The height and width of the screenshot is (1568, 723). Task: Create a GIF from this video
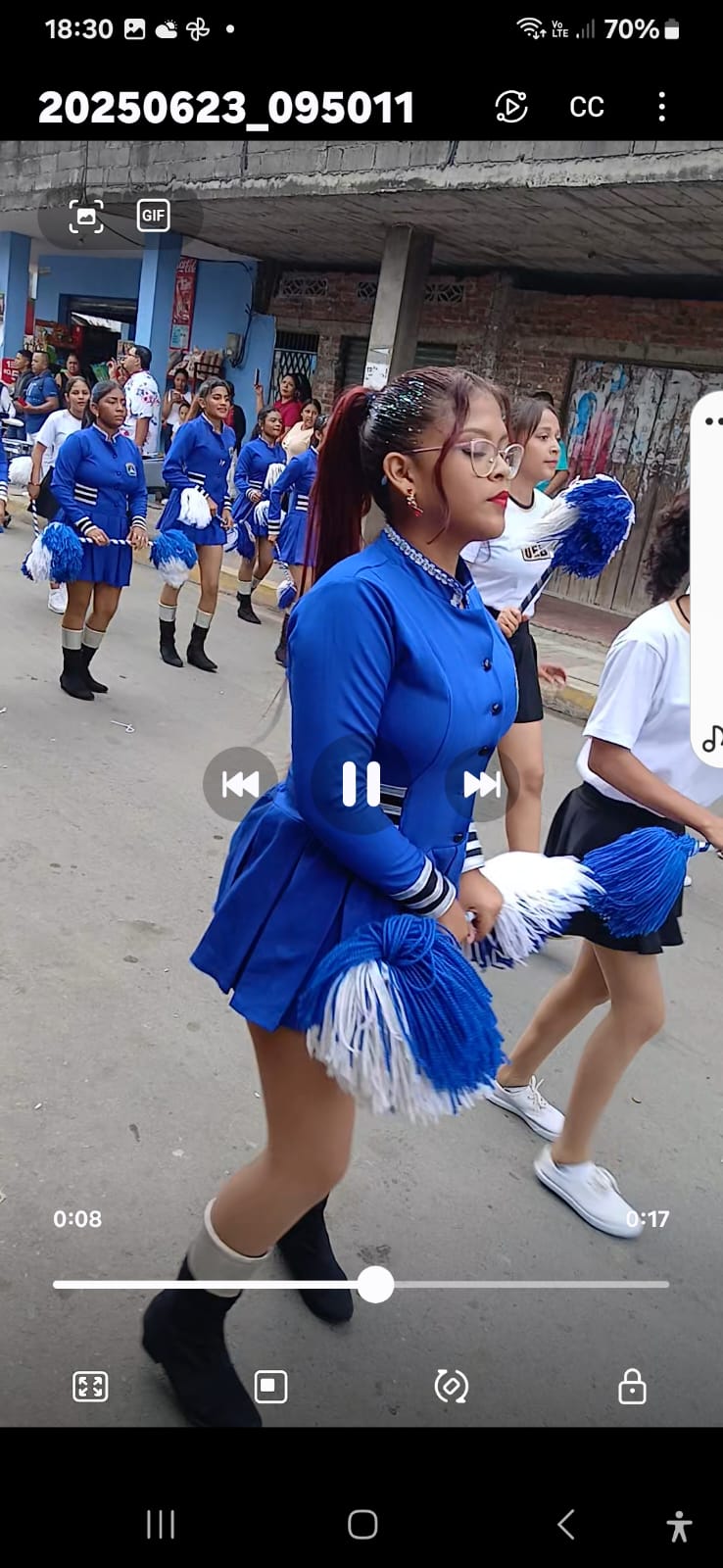pyautogui.click(x=154, y=216)
